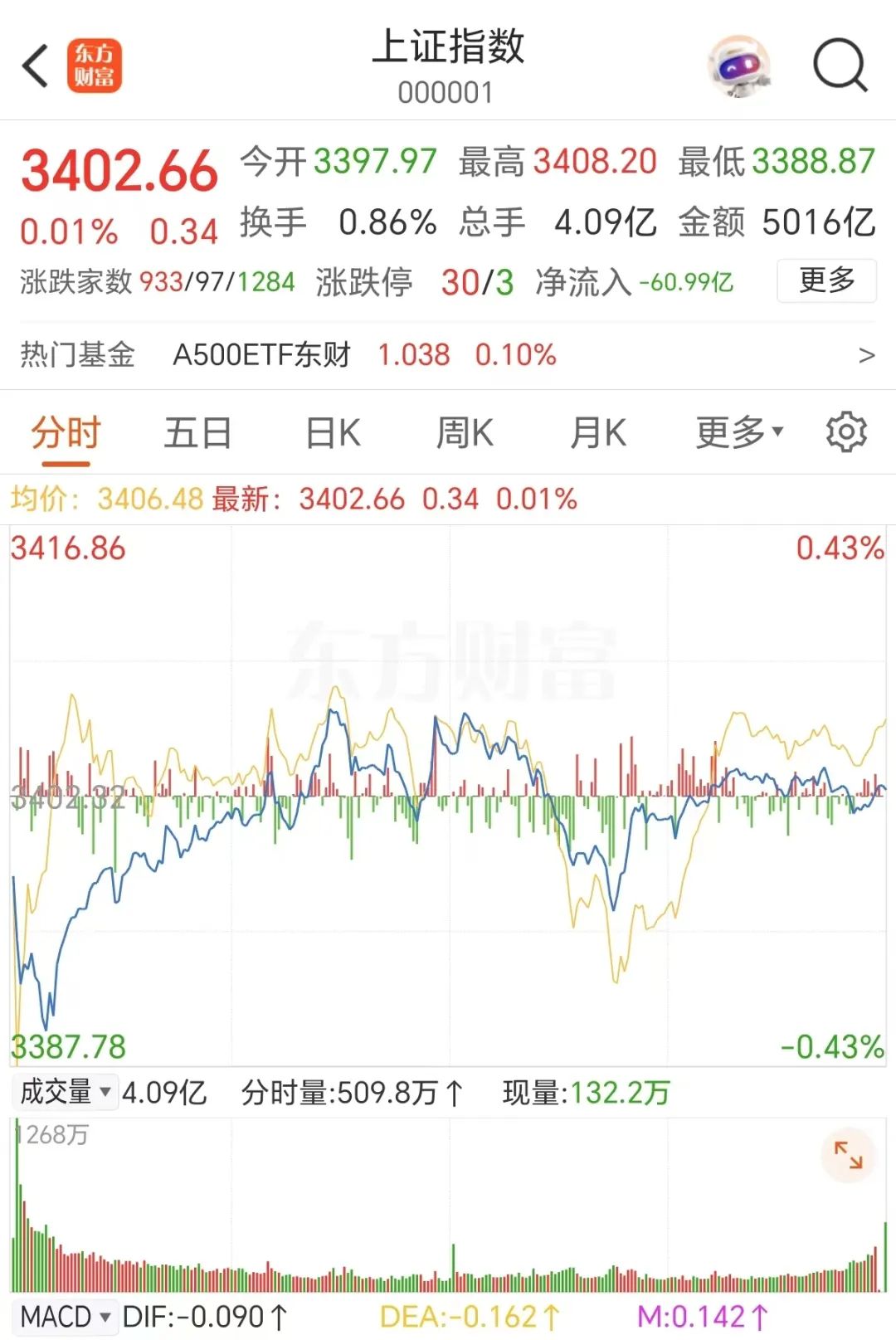Open the search magnifier icon

pos(840,66)
